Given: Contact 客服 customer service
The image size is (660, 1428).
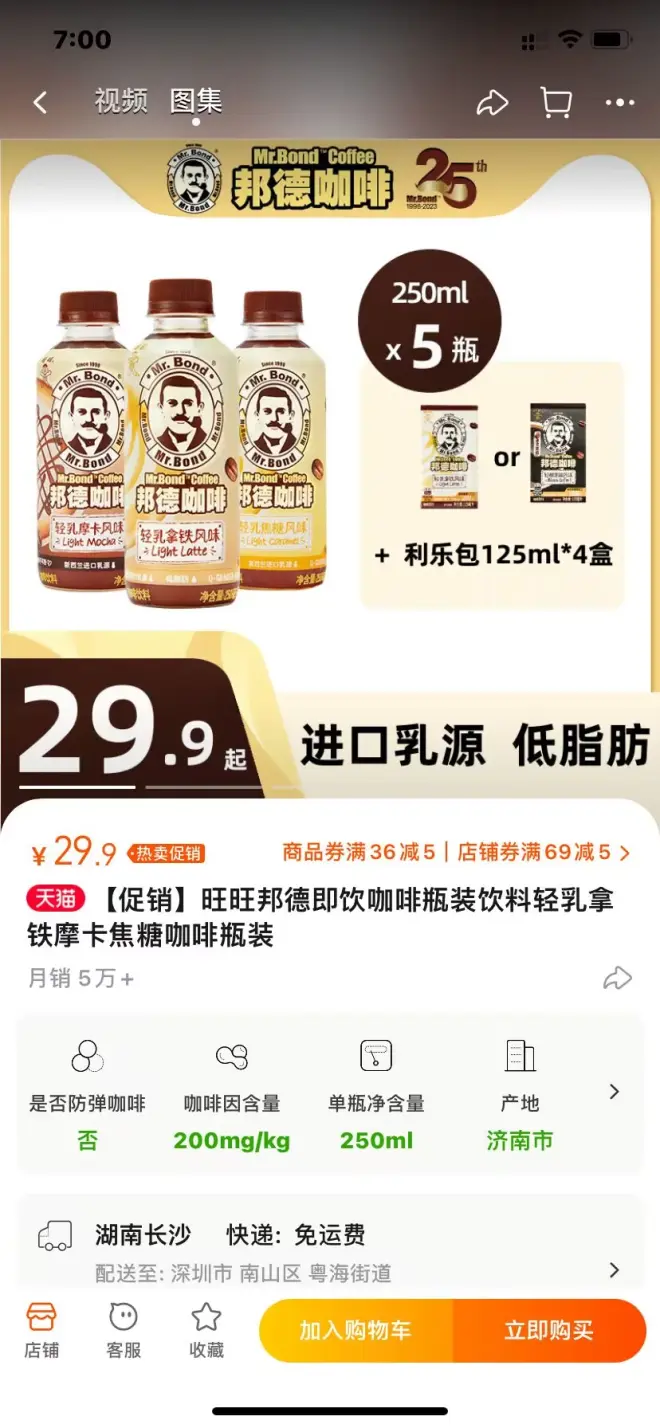Looking at the screenshot, I should pyautogui.click(x=123, y=1330).
